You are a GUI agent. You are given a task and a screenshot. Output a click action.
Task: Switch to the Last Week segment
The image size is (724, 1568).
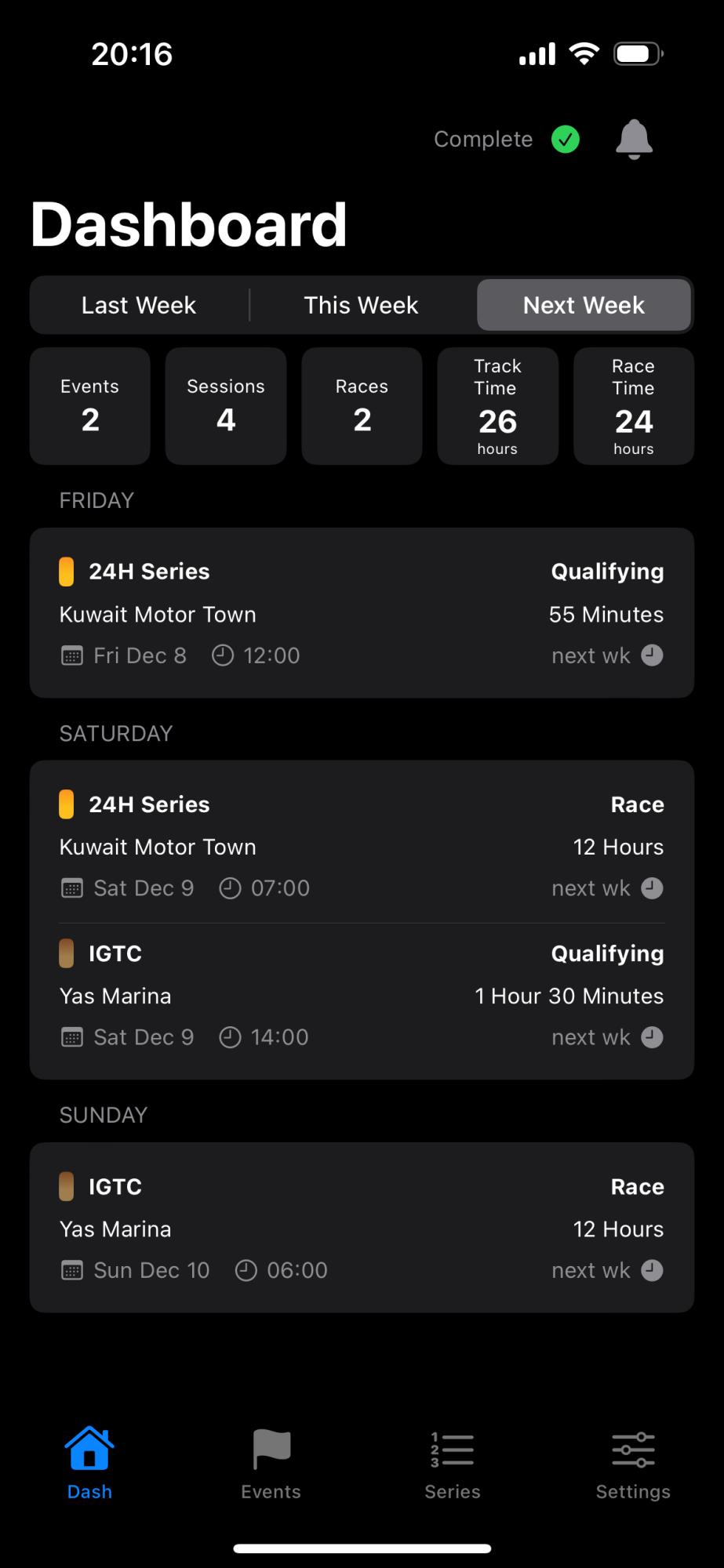pyautogui.click(x=139, y=305)
